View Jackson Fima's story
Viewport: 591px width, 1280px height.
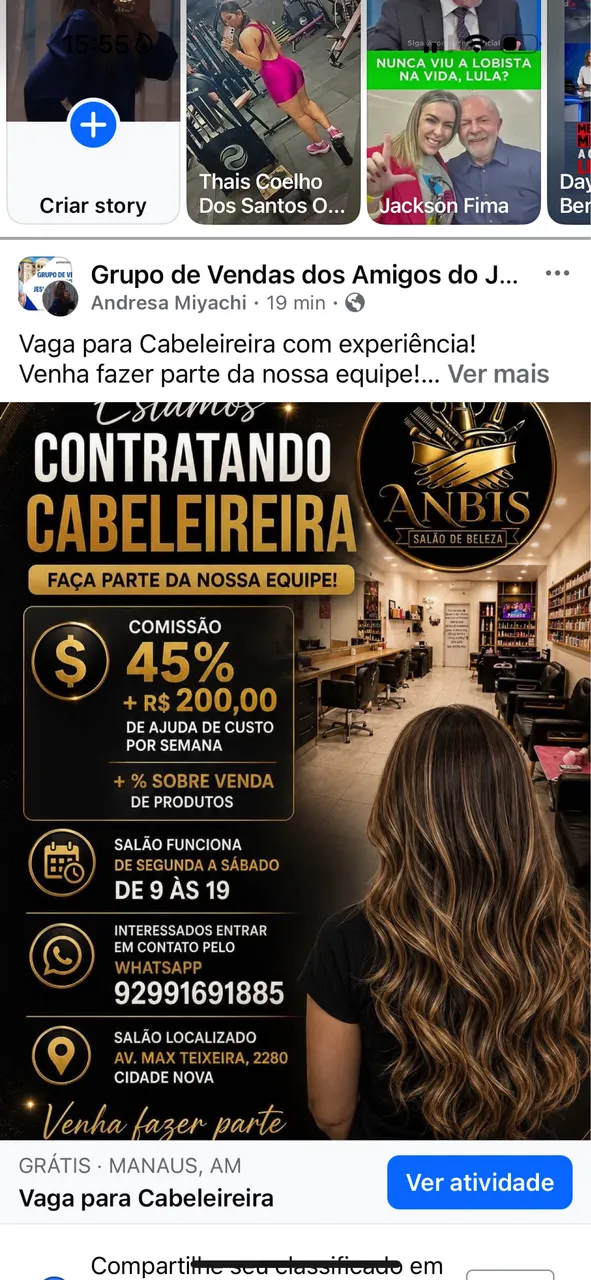[454, 110]
